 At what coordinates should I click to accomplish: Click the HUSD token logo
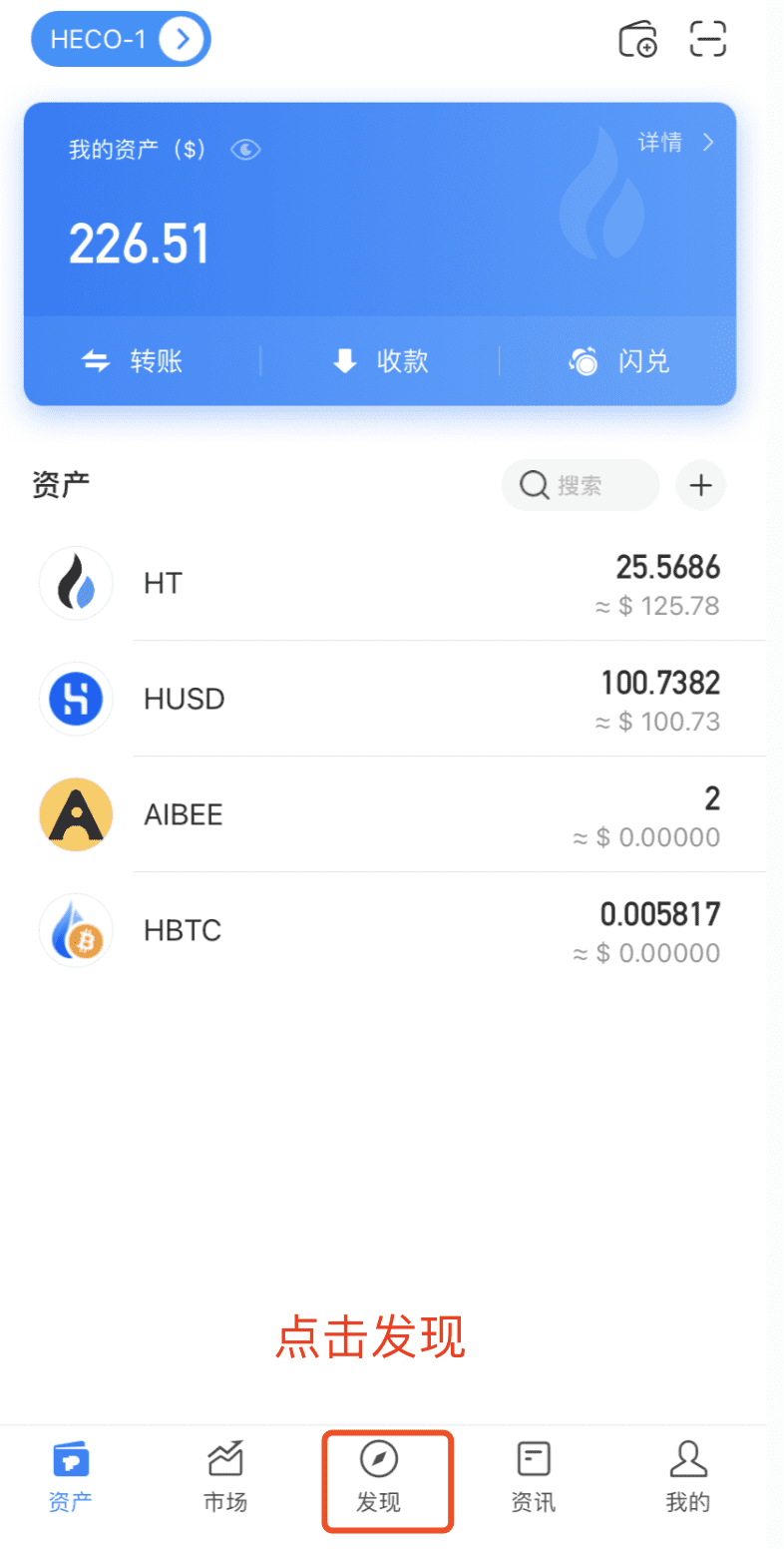76,699
